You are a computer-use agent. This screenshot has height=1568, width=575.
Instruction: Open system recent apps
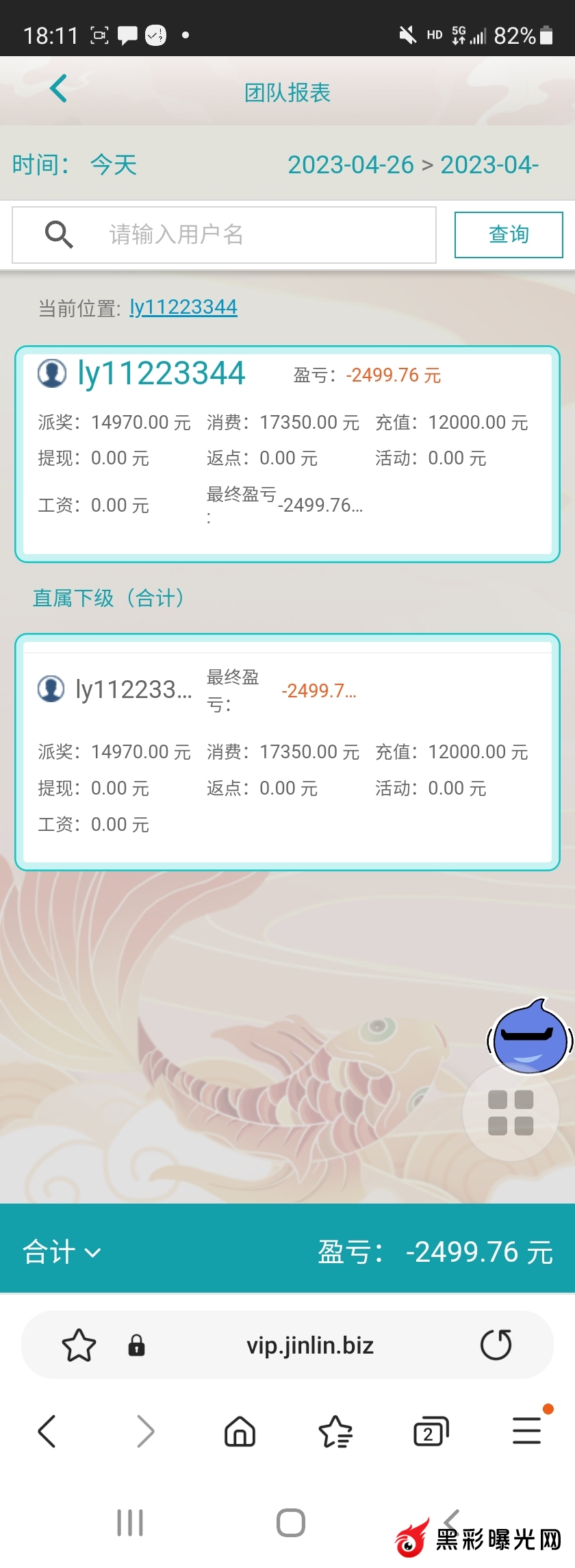[x=130, y=1523]
